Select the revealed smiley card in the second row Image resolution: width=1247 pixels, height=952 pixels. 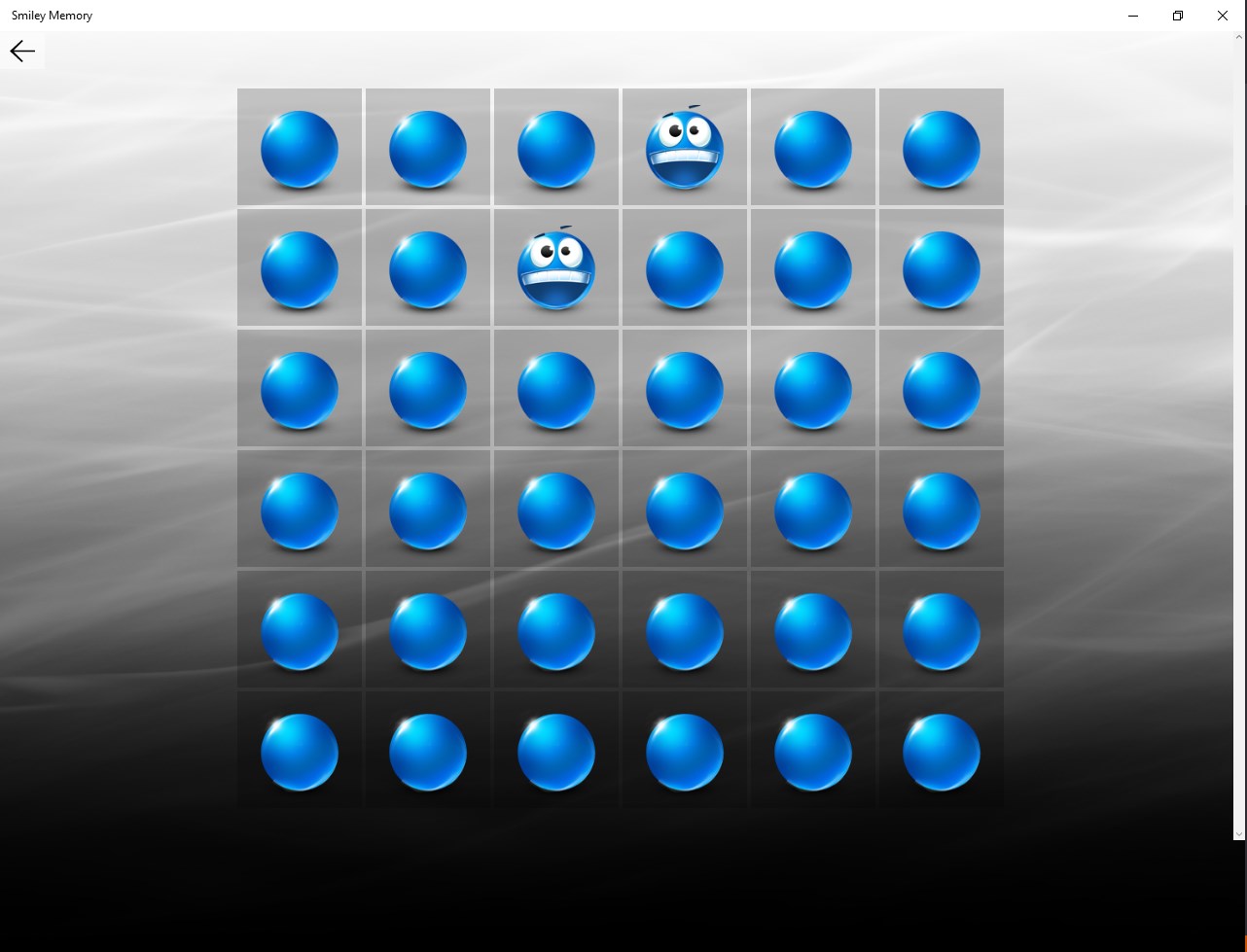(555, 268)
